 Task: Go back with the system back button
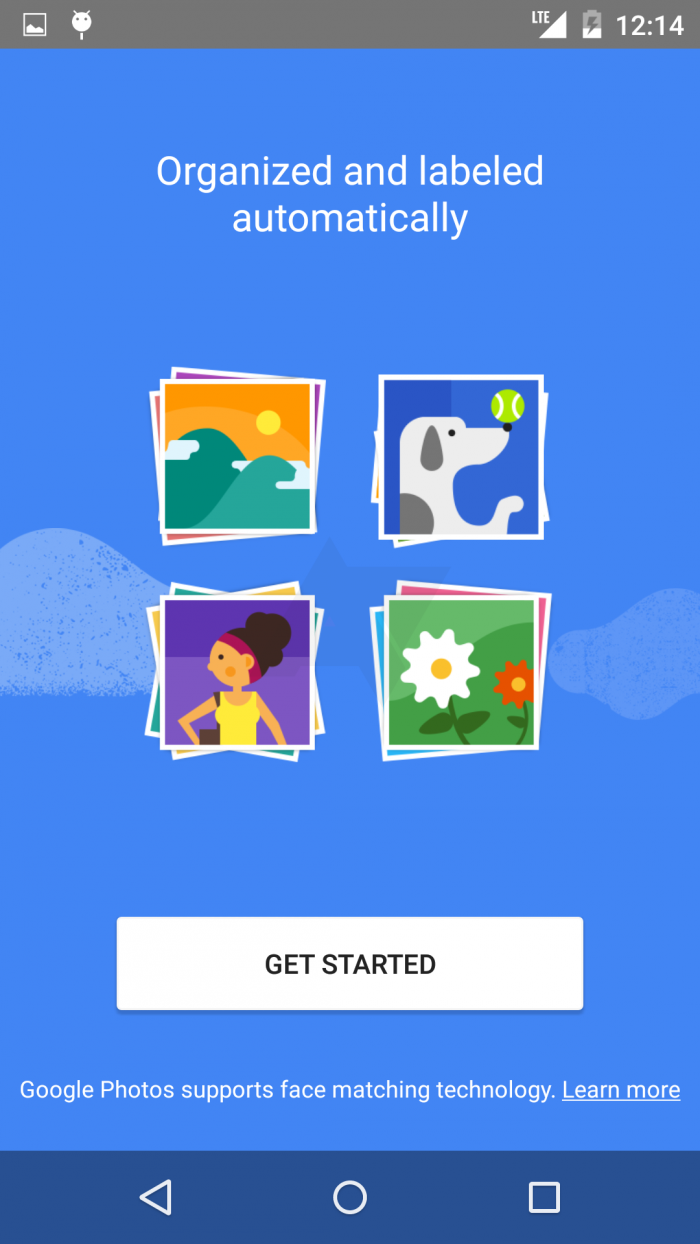156,1197
